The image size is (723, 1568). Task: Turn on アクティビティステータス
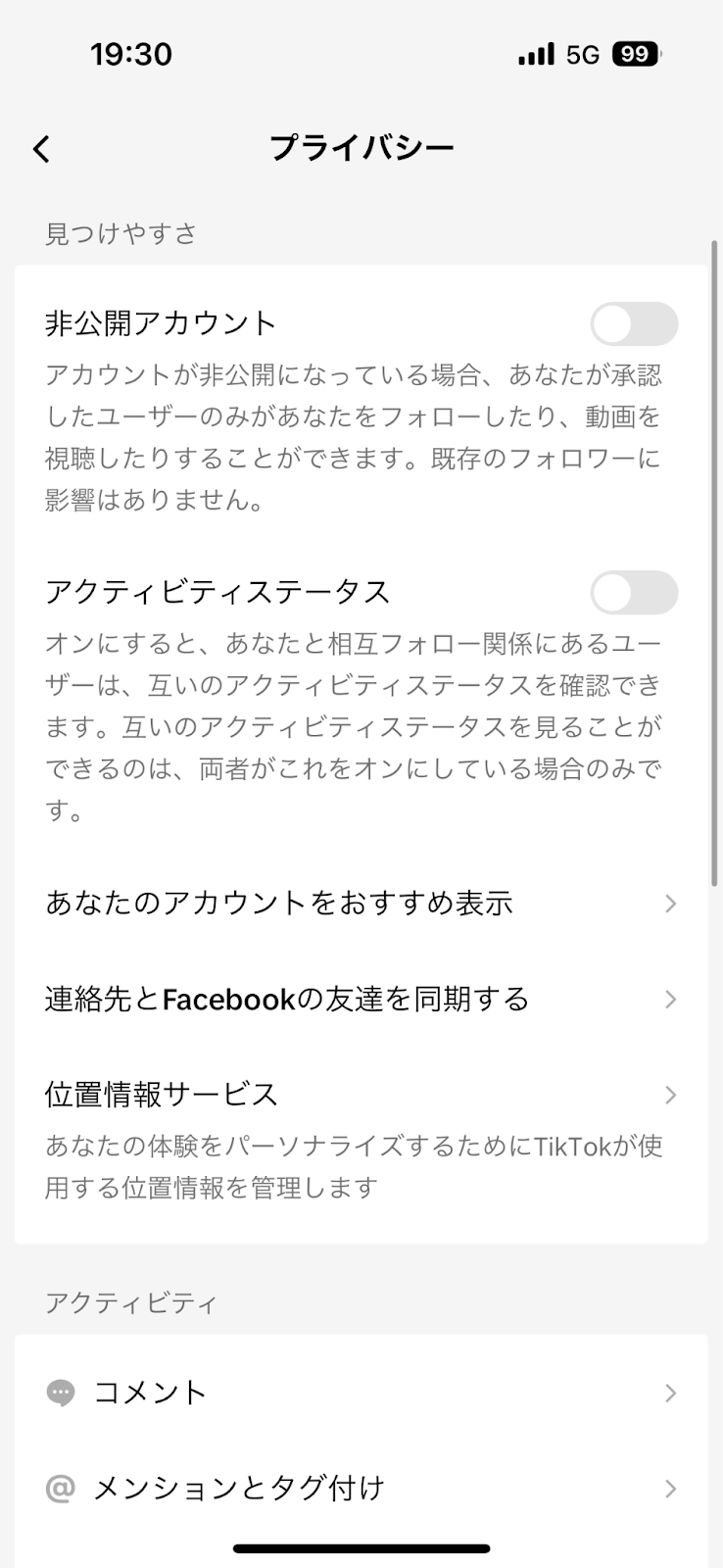click(x=634, y=593)
